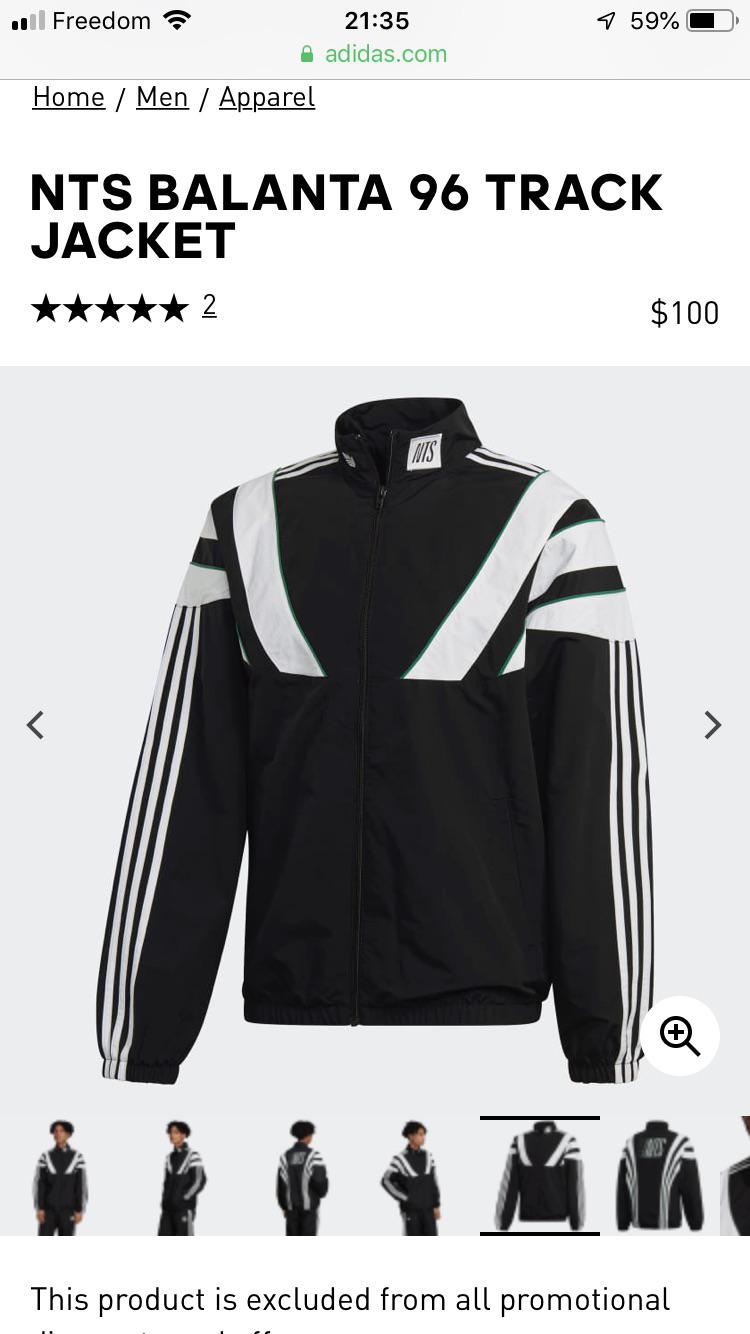Go back using the left carousel chevron
The image size is (750, 1334).
[36, 725]
